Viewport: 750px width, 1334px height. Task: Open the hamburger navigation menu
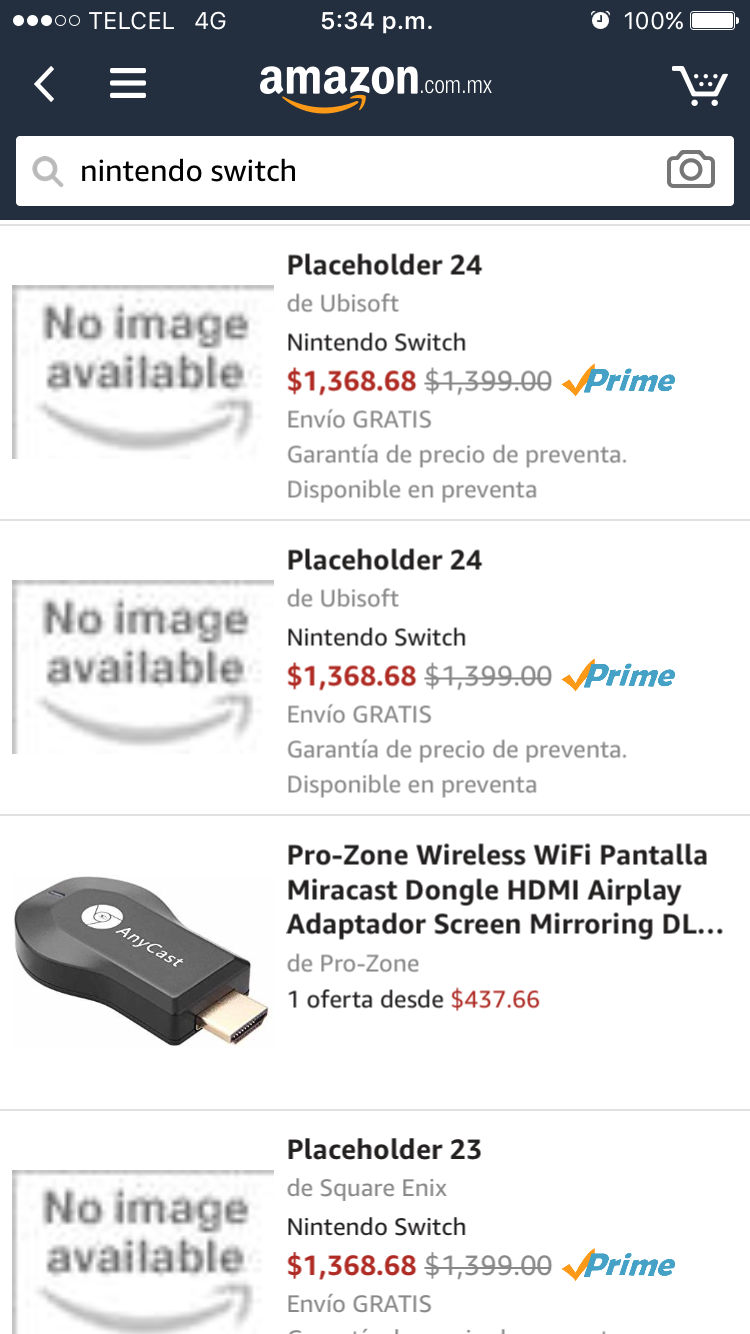[x=128, y=84]
